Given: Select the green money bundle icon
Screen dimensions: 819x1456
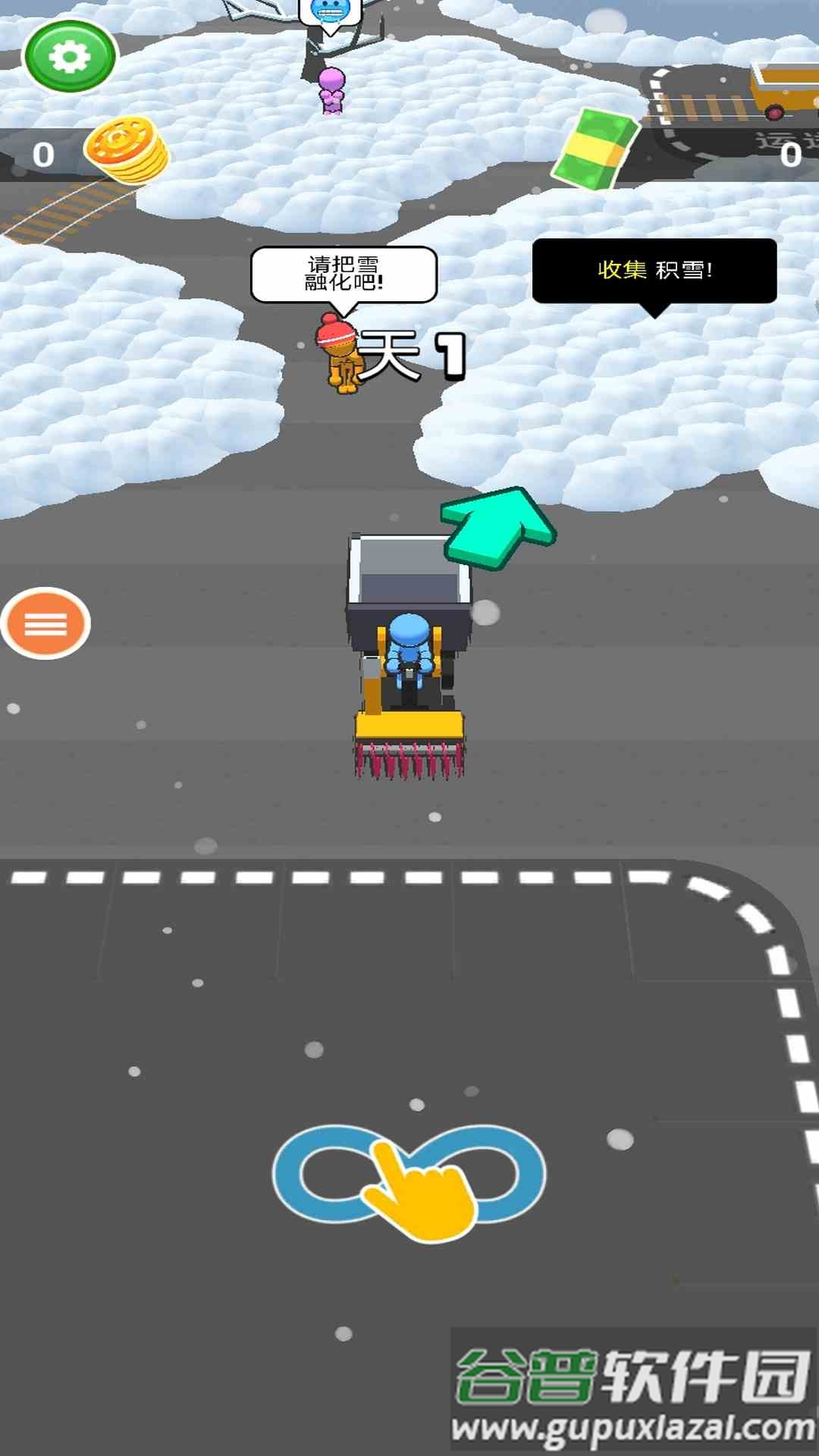Looking at the screenshot, I should pyautogui.click(x=594, y=148).
